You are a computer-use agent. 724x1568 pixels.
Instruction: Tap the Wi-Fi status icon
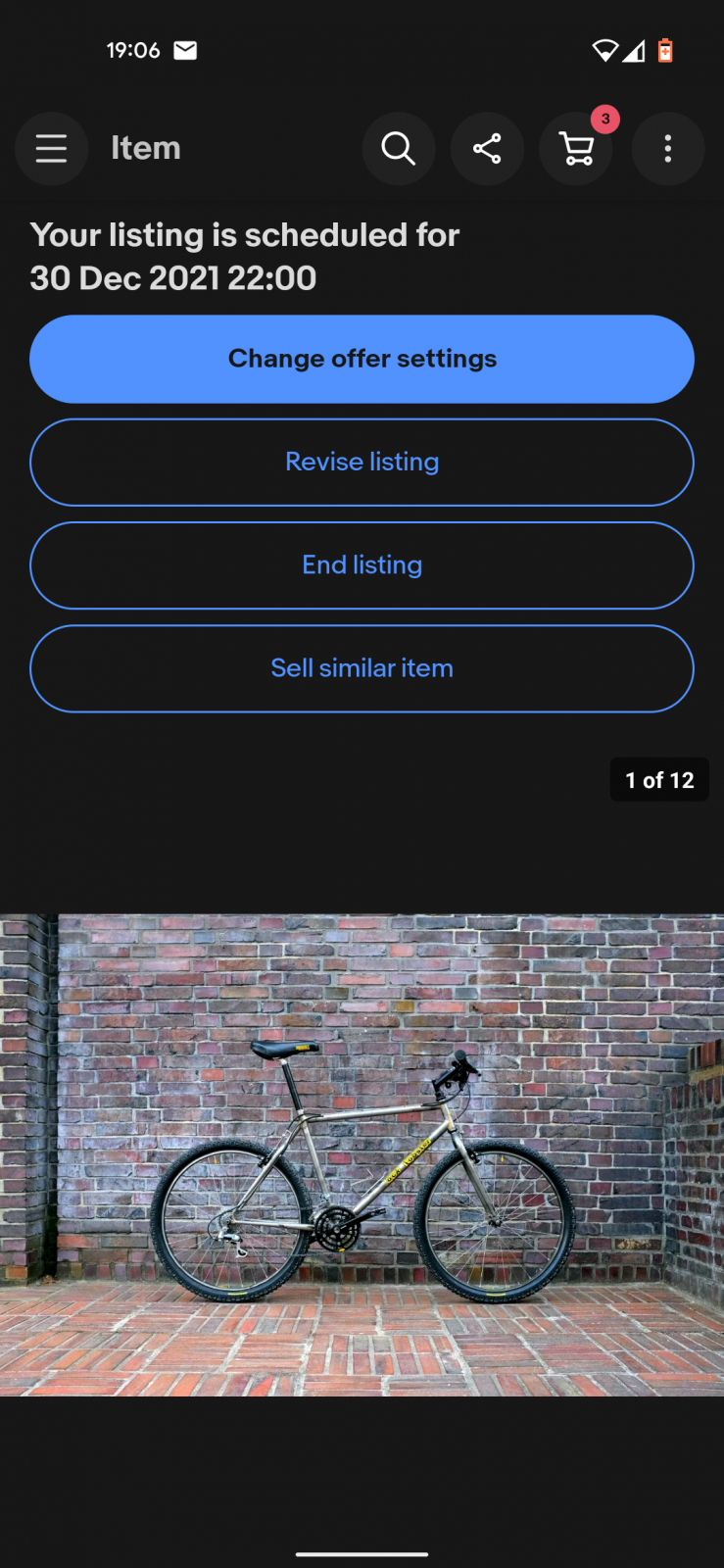point(607,49)
